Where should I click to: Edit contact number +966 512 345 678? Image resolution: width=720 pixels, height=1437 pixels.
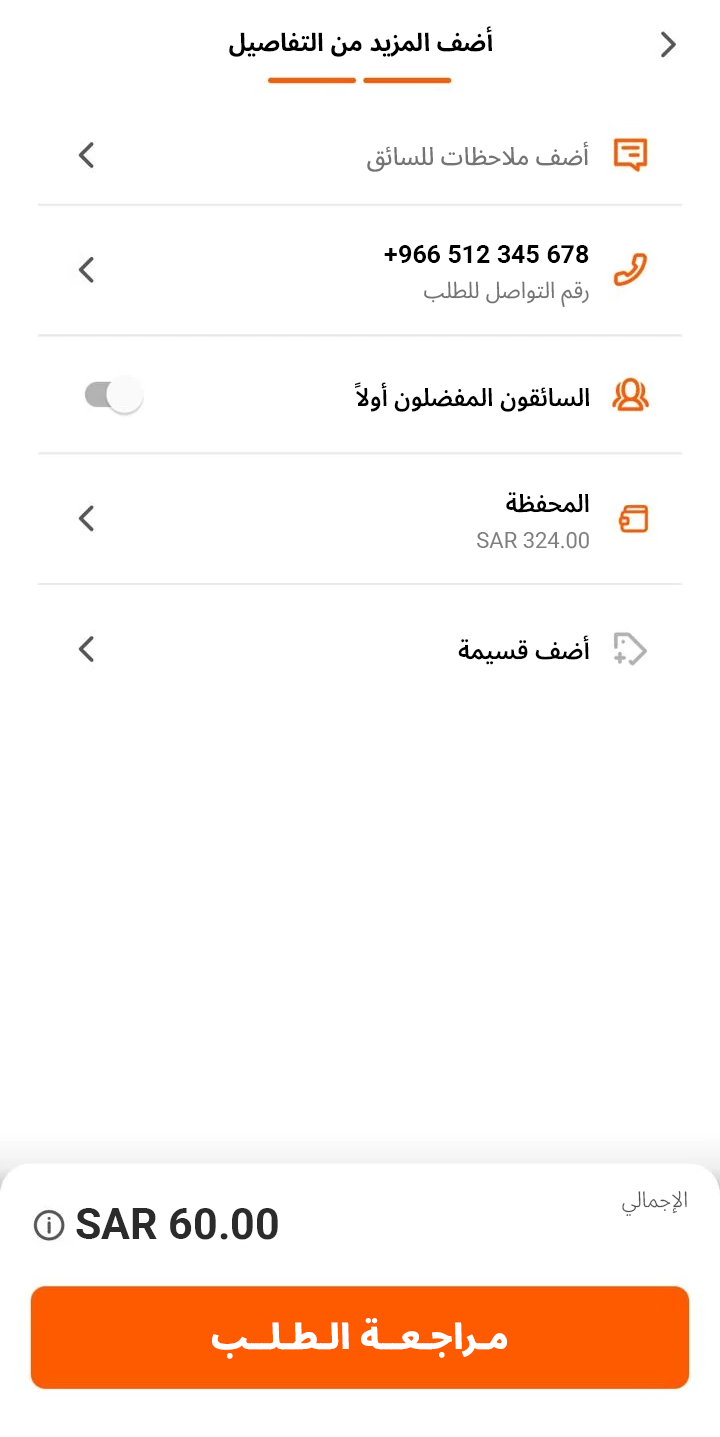click(360, 270)
